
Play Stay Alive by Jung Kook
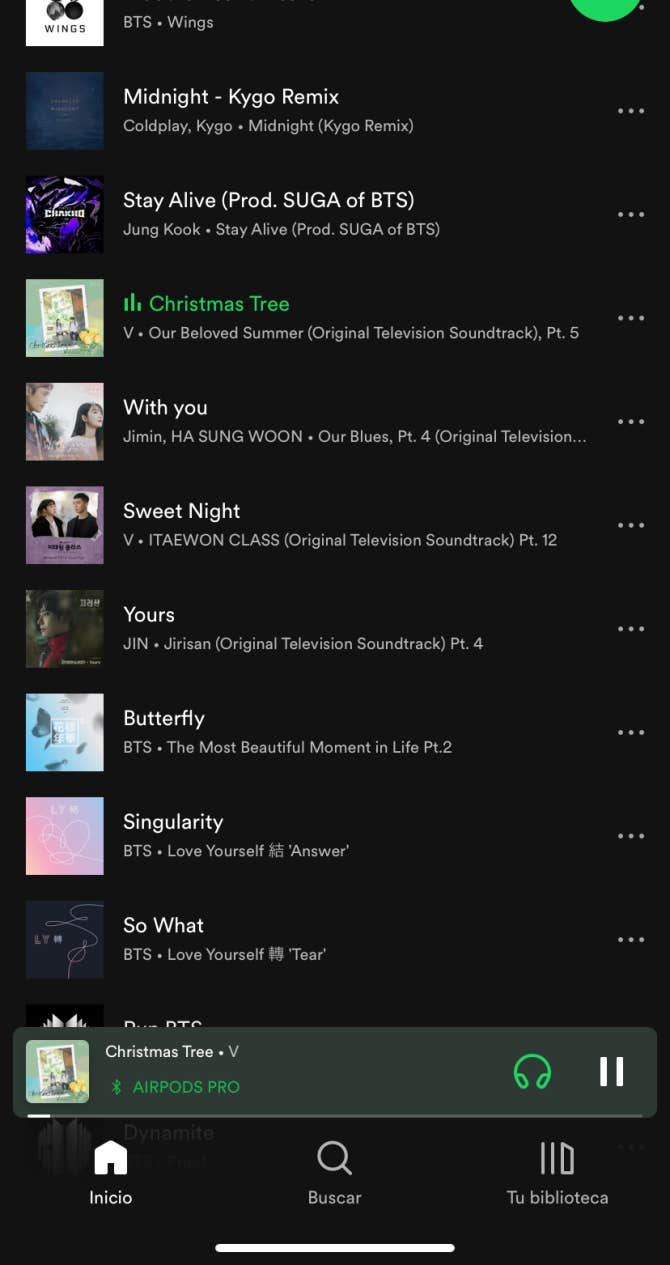click(x=268, y=213)
